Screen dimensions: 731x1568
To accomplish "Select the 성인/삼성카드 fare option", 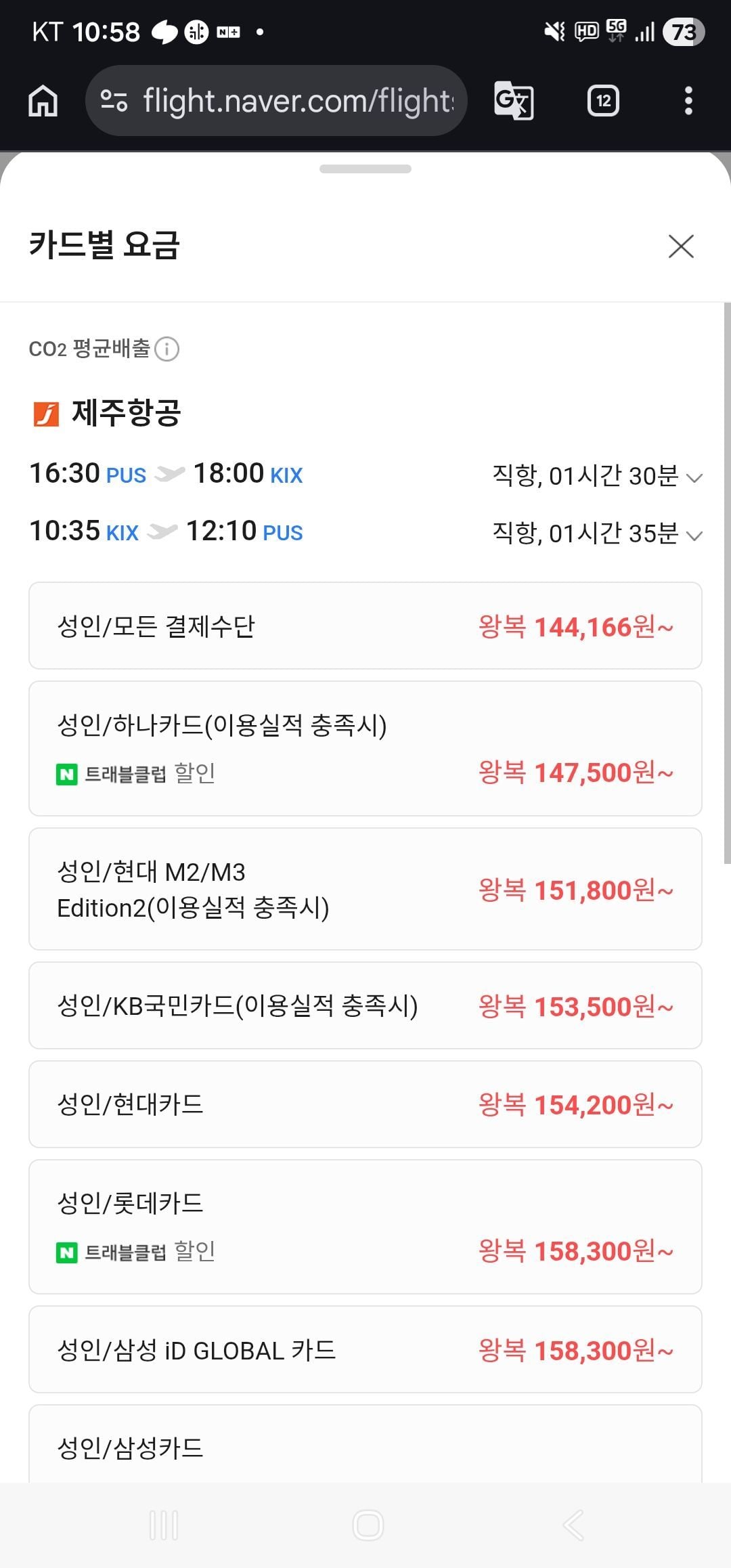I will [365, 1447].
